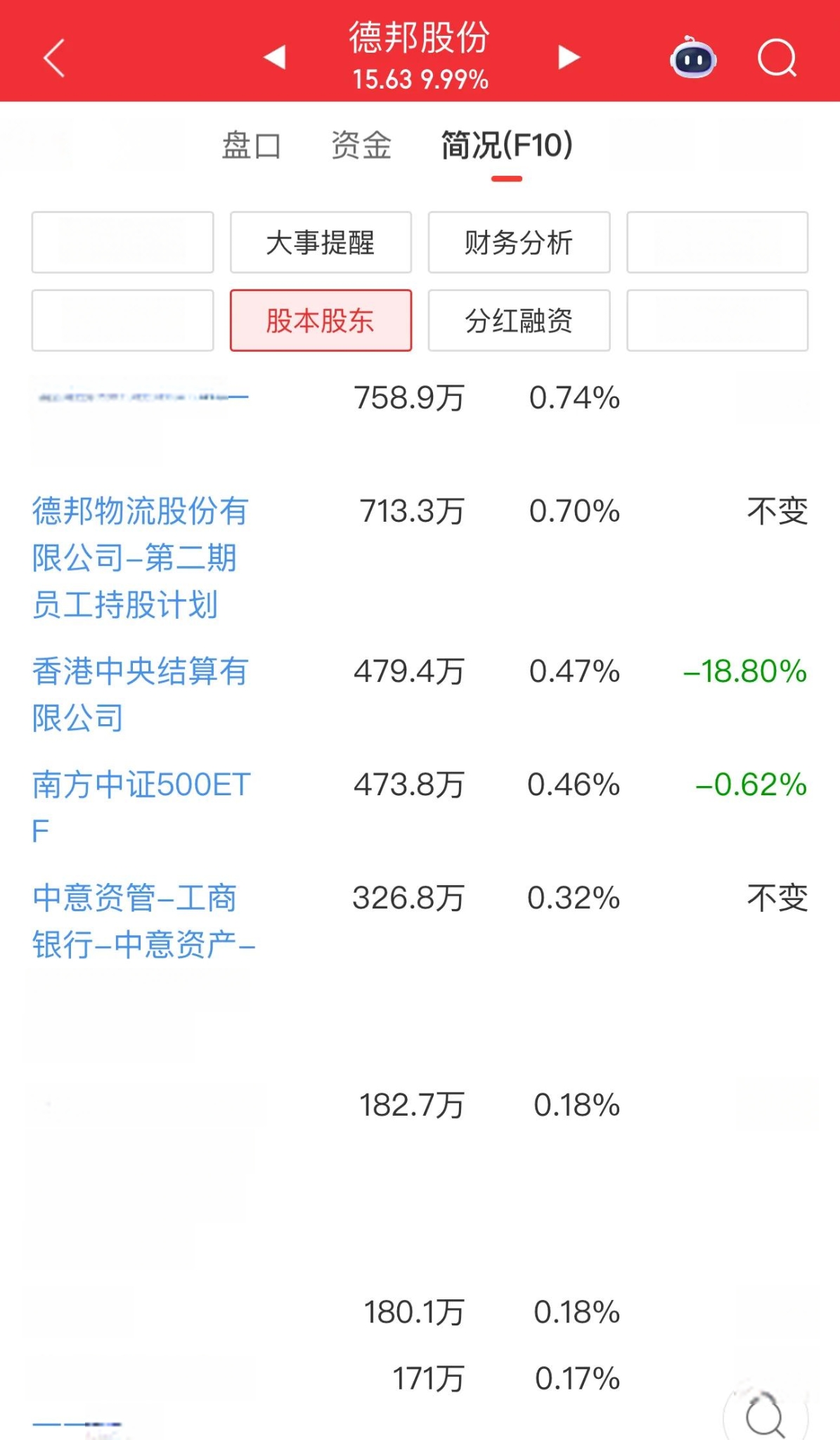The width and height of the screenshot is (840, 1440).
Task: Open the 财务分析 section
Action: pos(519,243)
